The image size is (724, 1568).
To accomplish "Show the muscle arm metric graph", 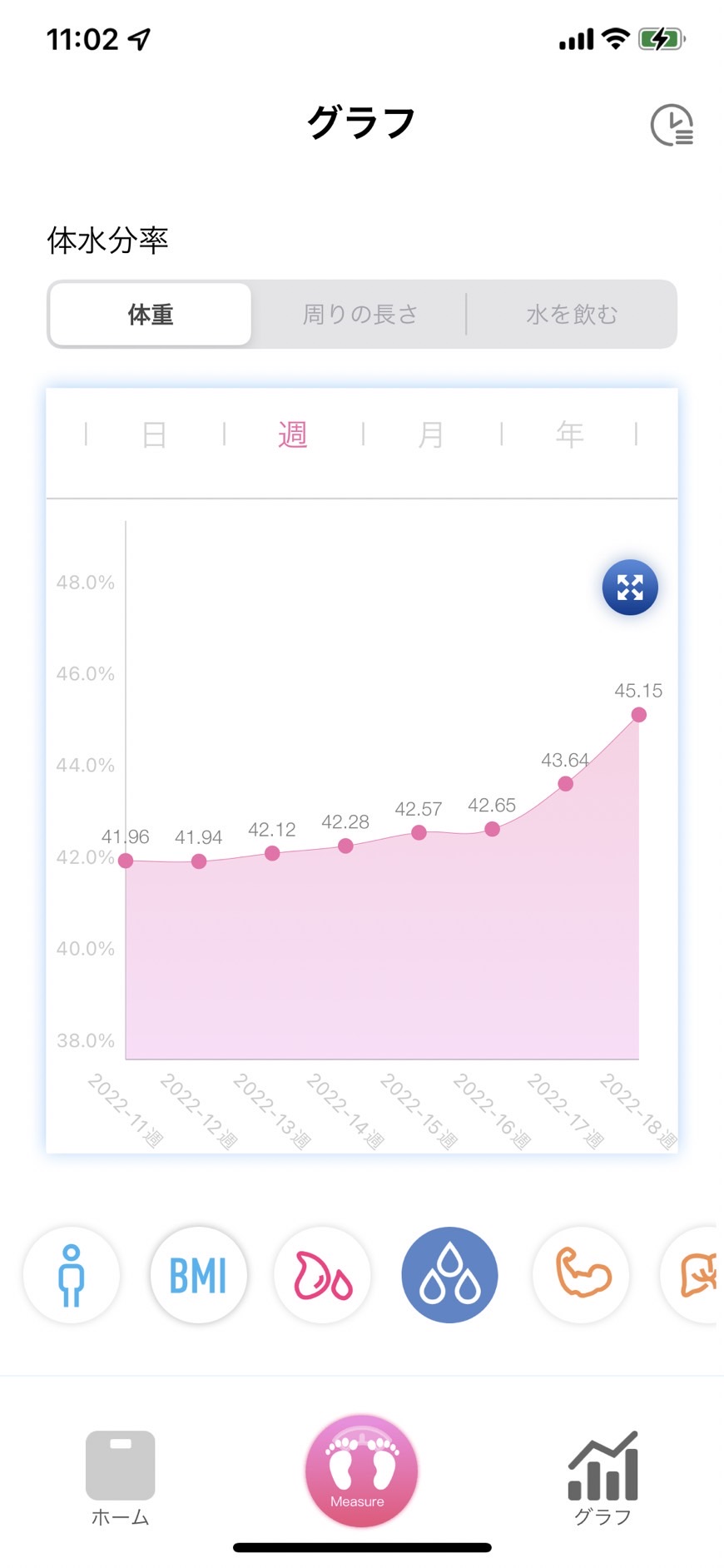I will coord(582,1275).
